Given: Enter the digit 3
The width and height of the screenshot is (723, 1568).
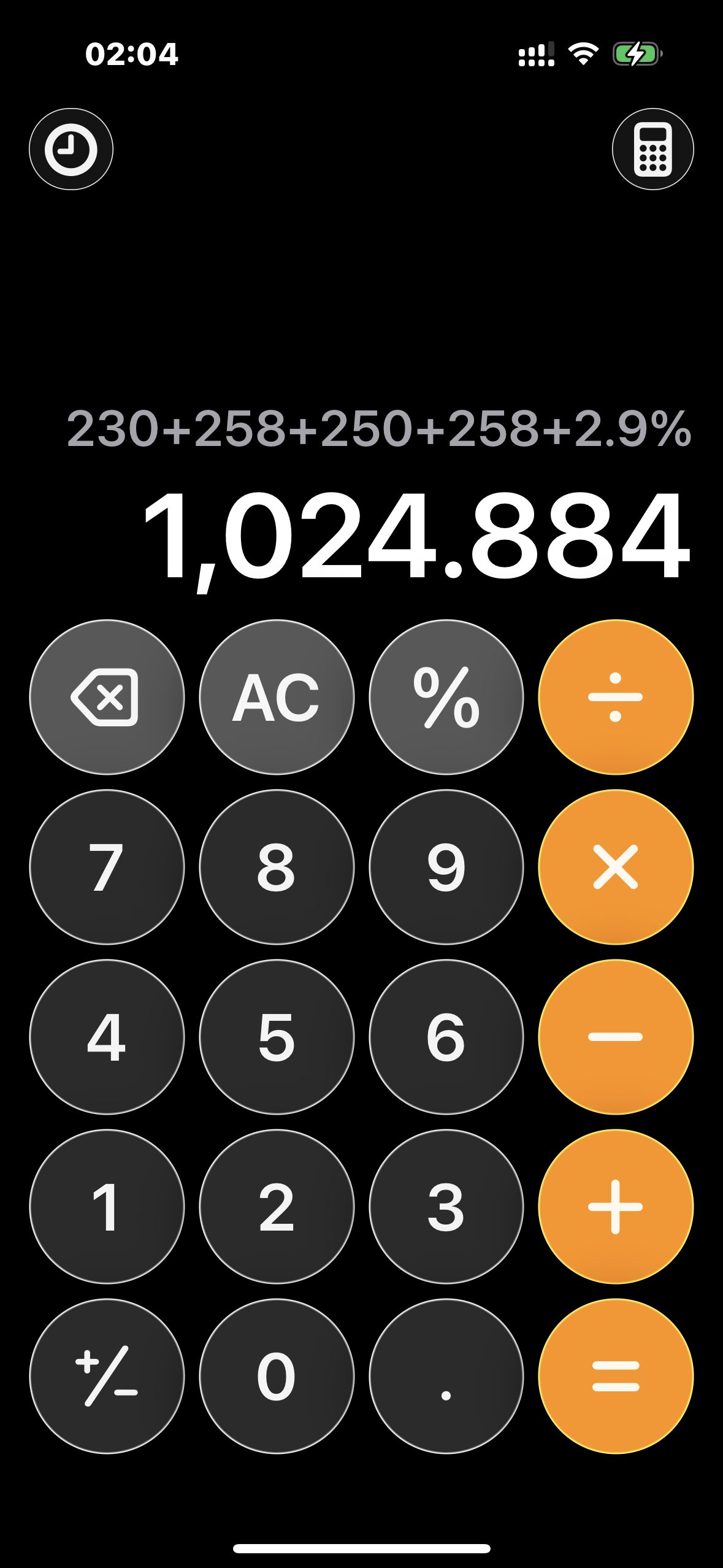Looking at the screenshot, I should [x=446, y=1207].
